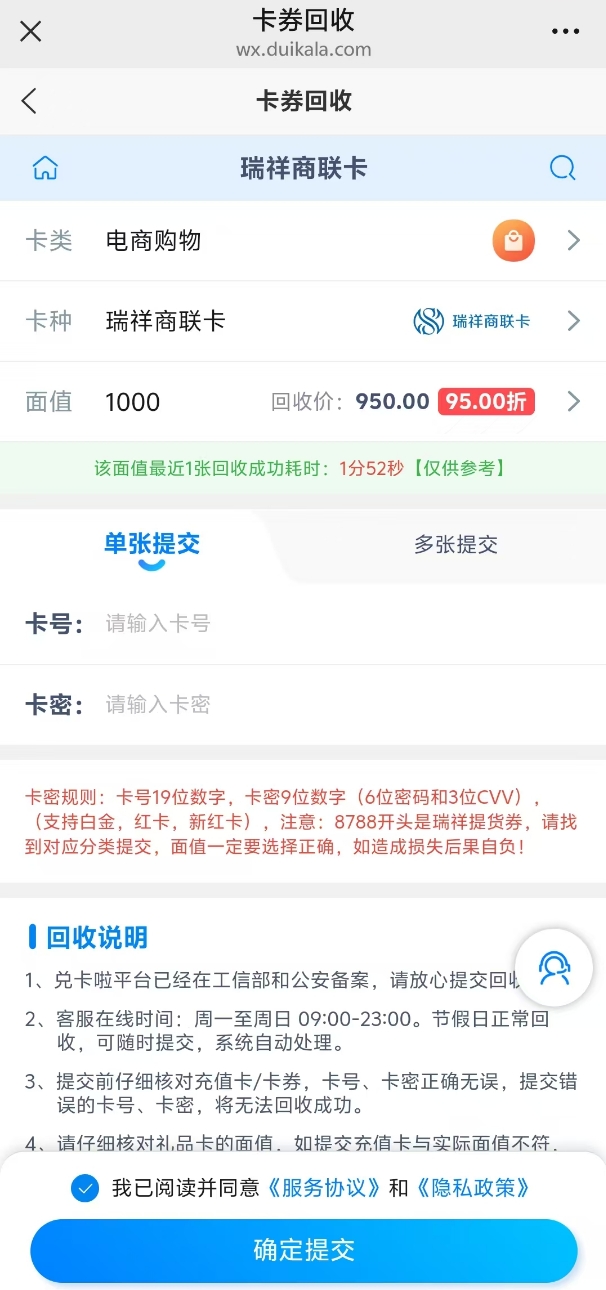The height and width of the screenshot is (1290, 606).
Task: Switch to the 单张提交 tab
Action: pos(152,544)
